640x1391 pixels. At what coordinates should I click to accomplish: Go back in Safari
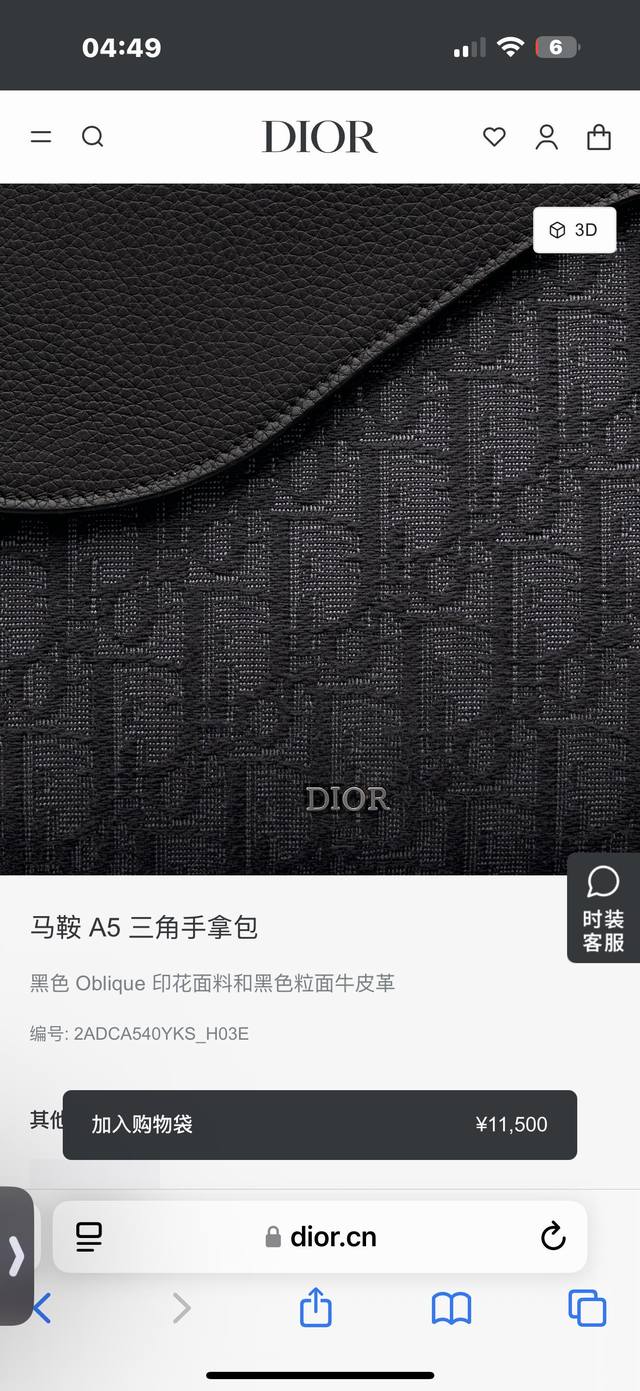click(42, 1307)
